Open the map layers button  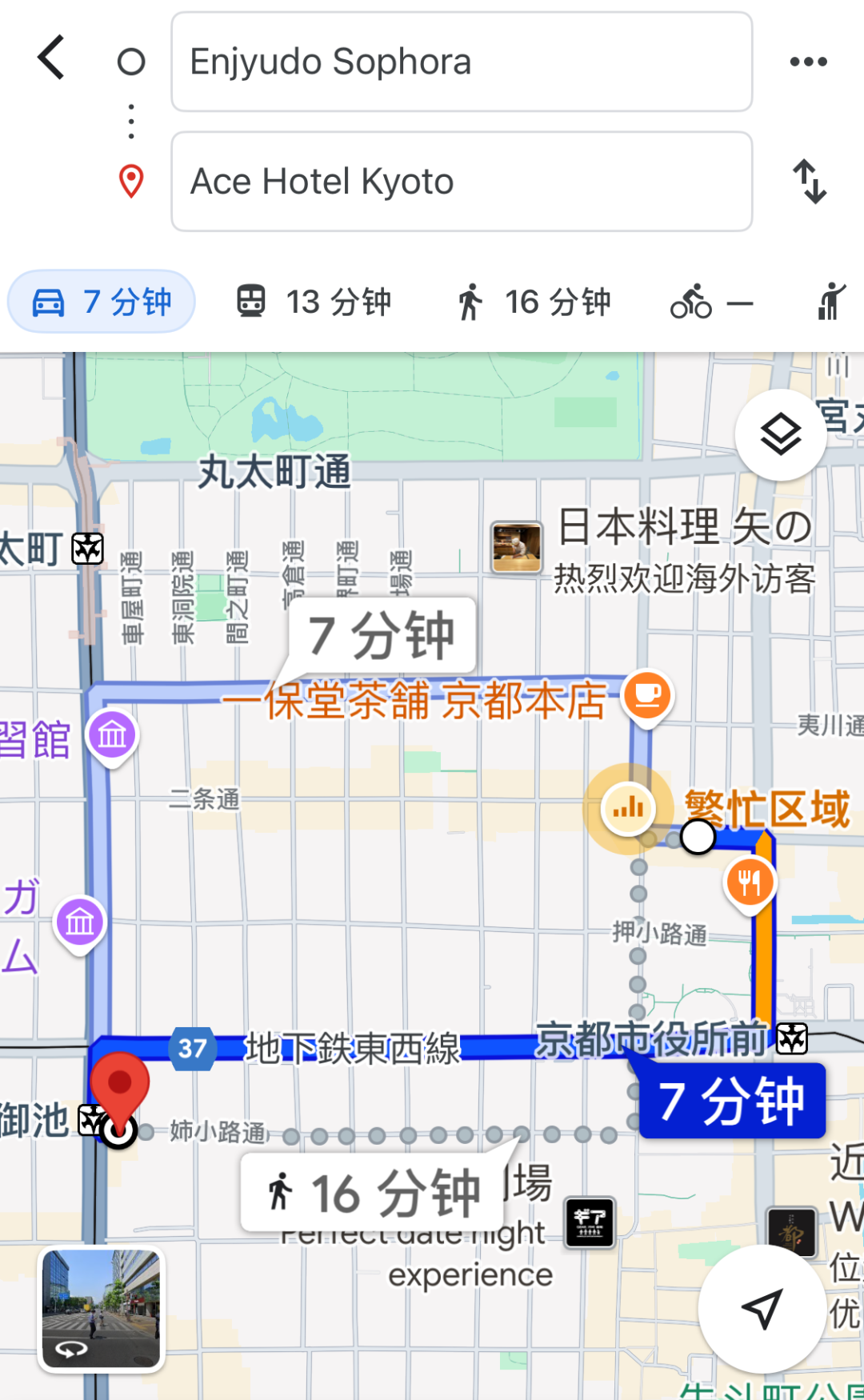pyautogui.click(x=780, y=434)
